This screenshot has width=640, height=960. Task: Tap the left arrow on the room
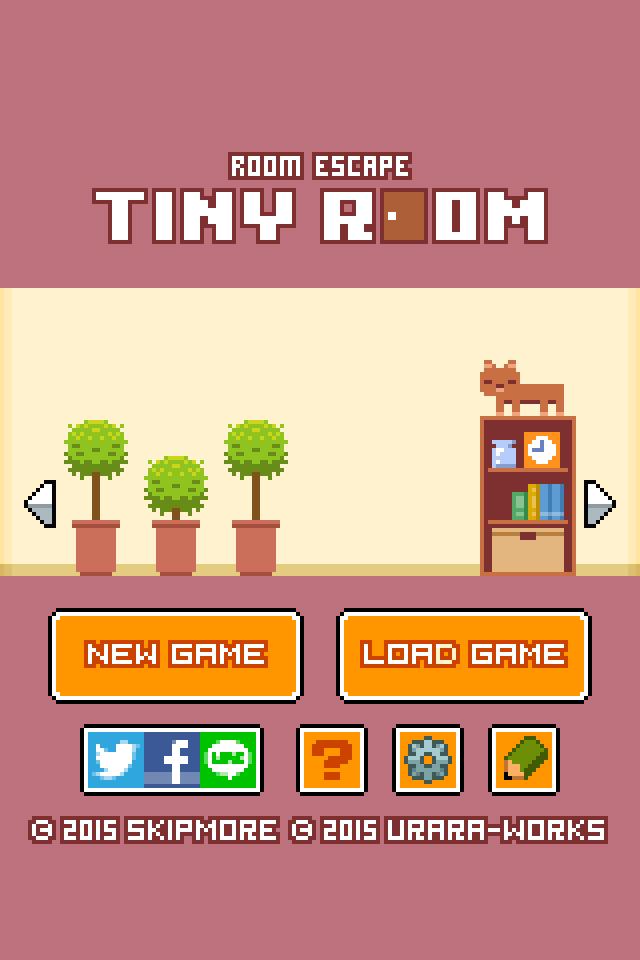[x=41, y=503]
